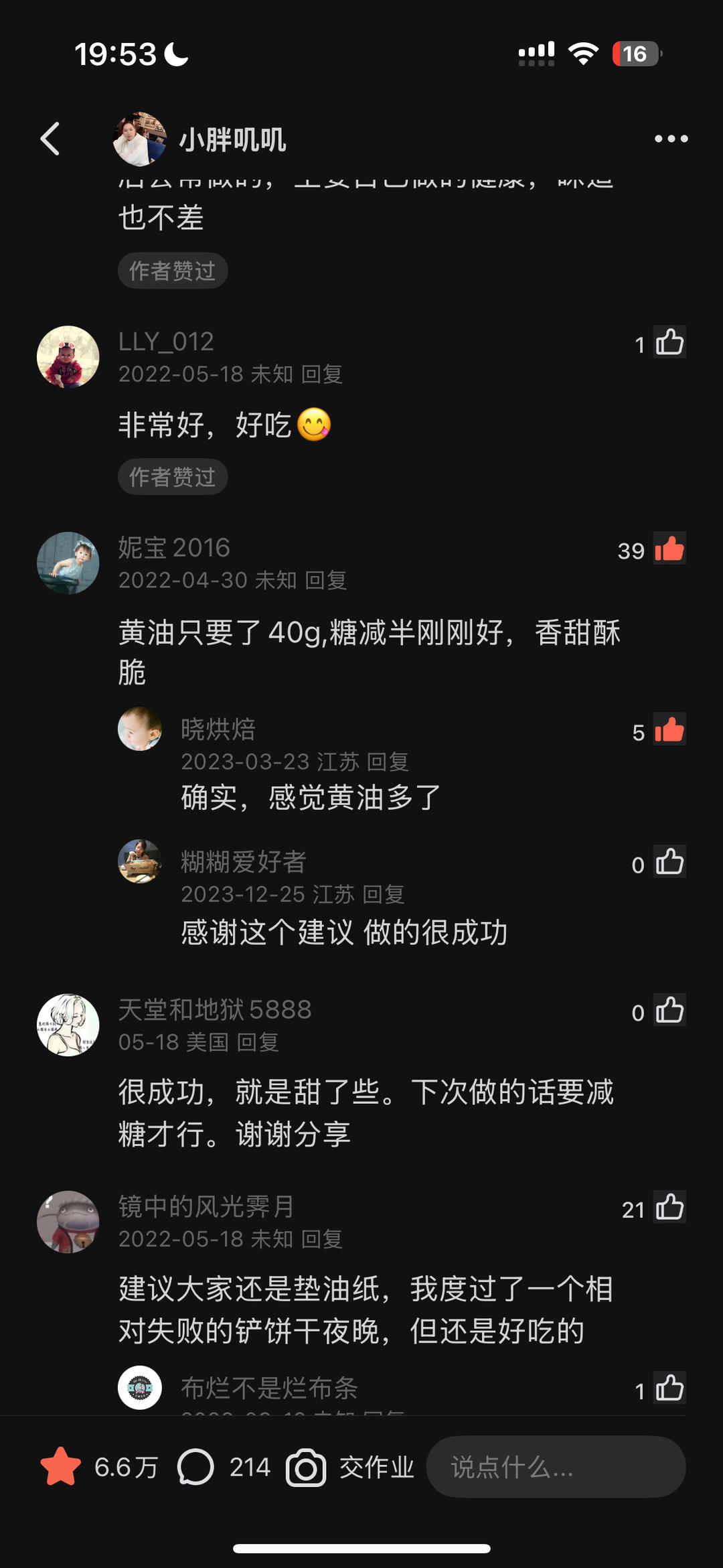Like 布烂不是烂布条's reply
Viewport: 723px width, 1568px height.
[x=670, y=1388]
